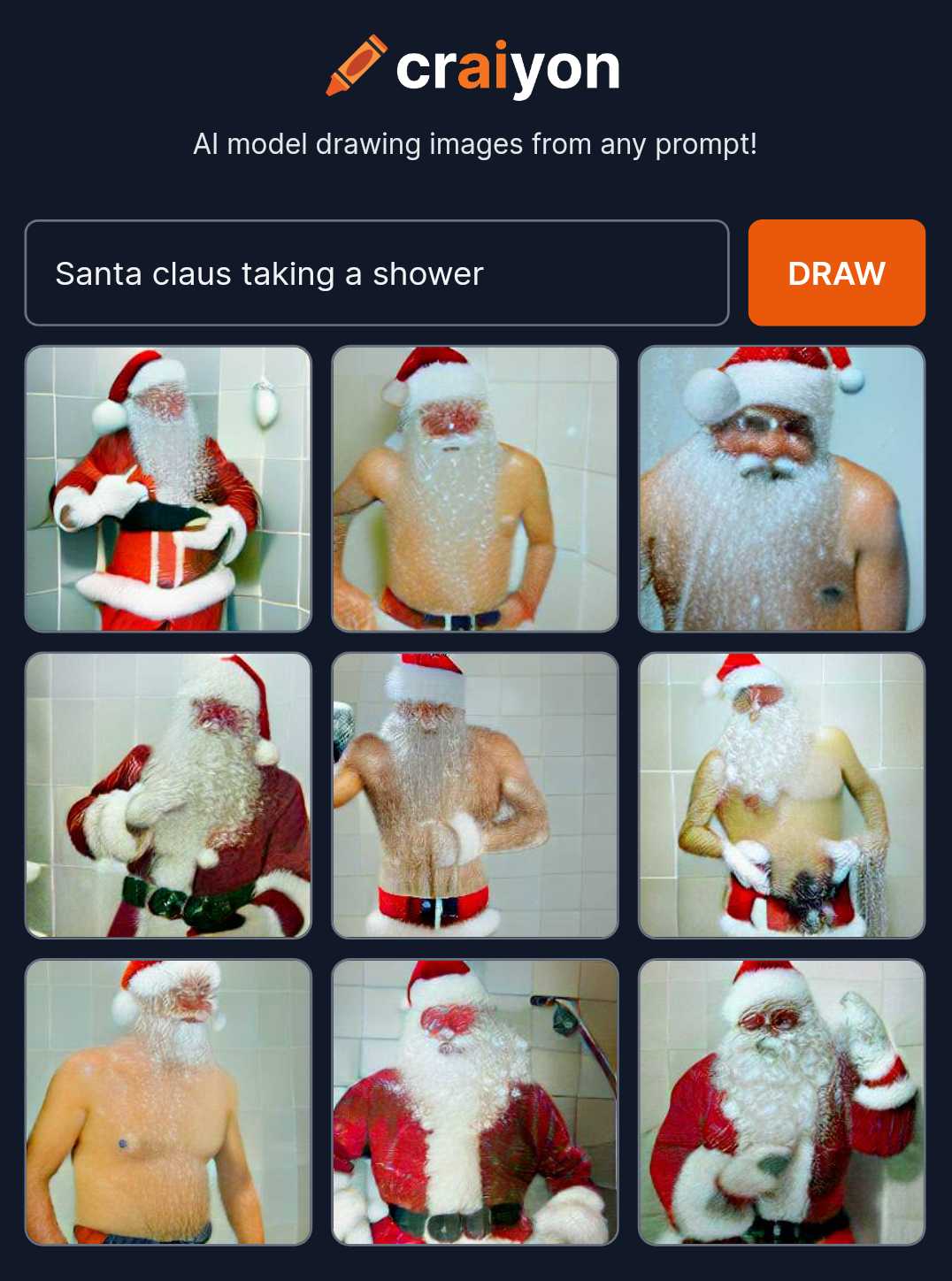Open the middle image in the bottom row
This screenshot has width=952, height=1281.
coord(475,1101)
